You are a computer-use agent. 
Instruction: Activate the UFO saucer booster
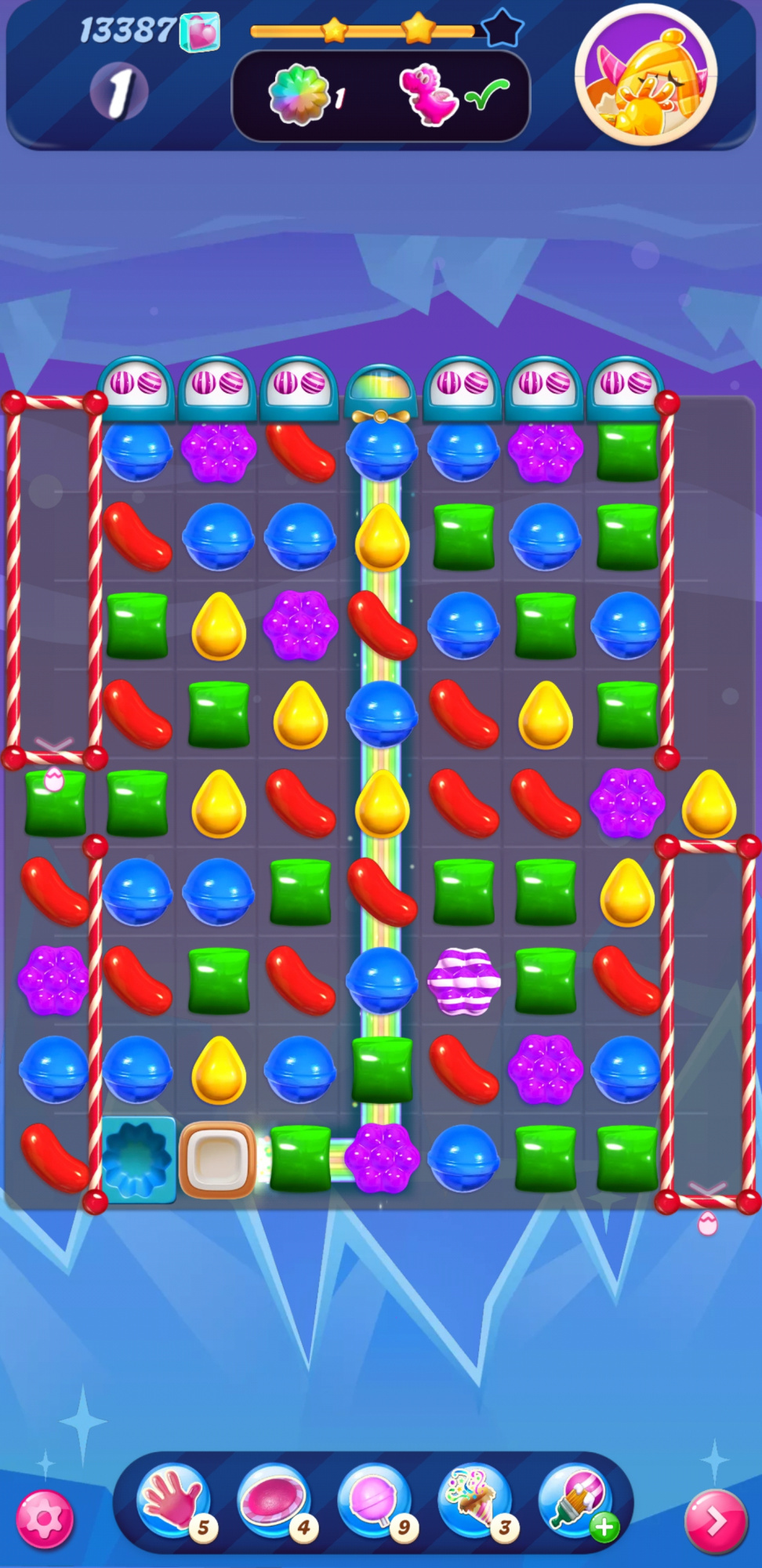coord(274,1499)
